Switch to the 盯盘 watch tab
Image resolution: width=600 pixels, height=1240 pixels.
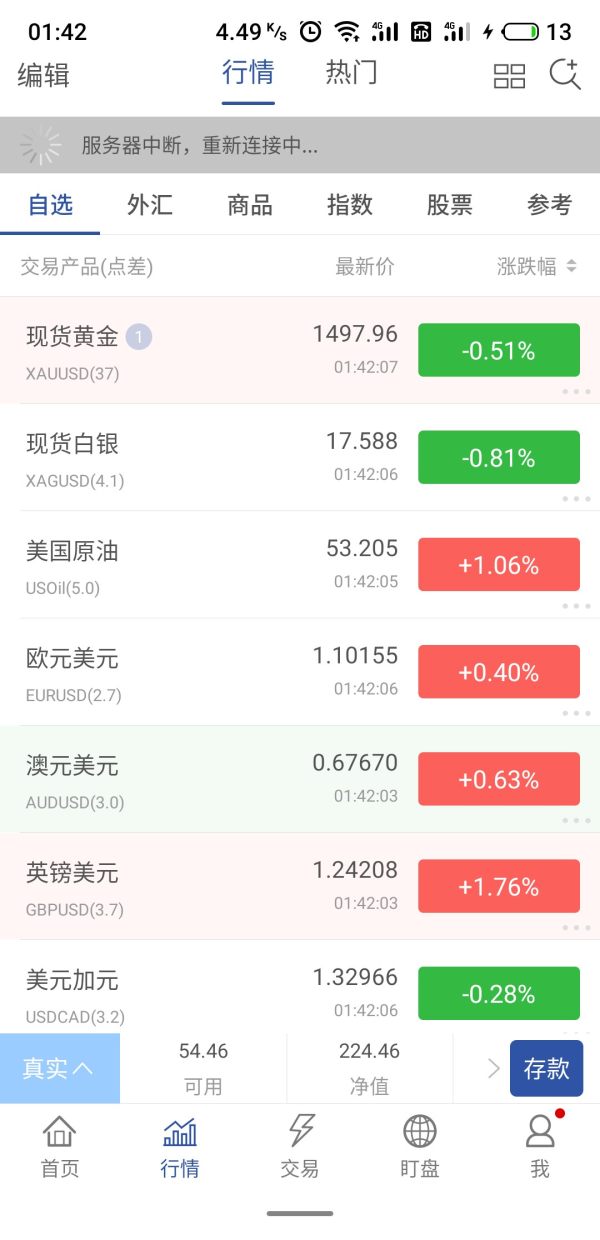[420, 1147]
